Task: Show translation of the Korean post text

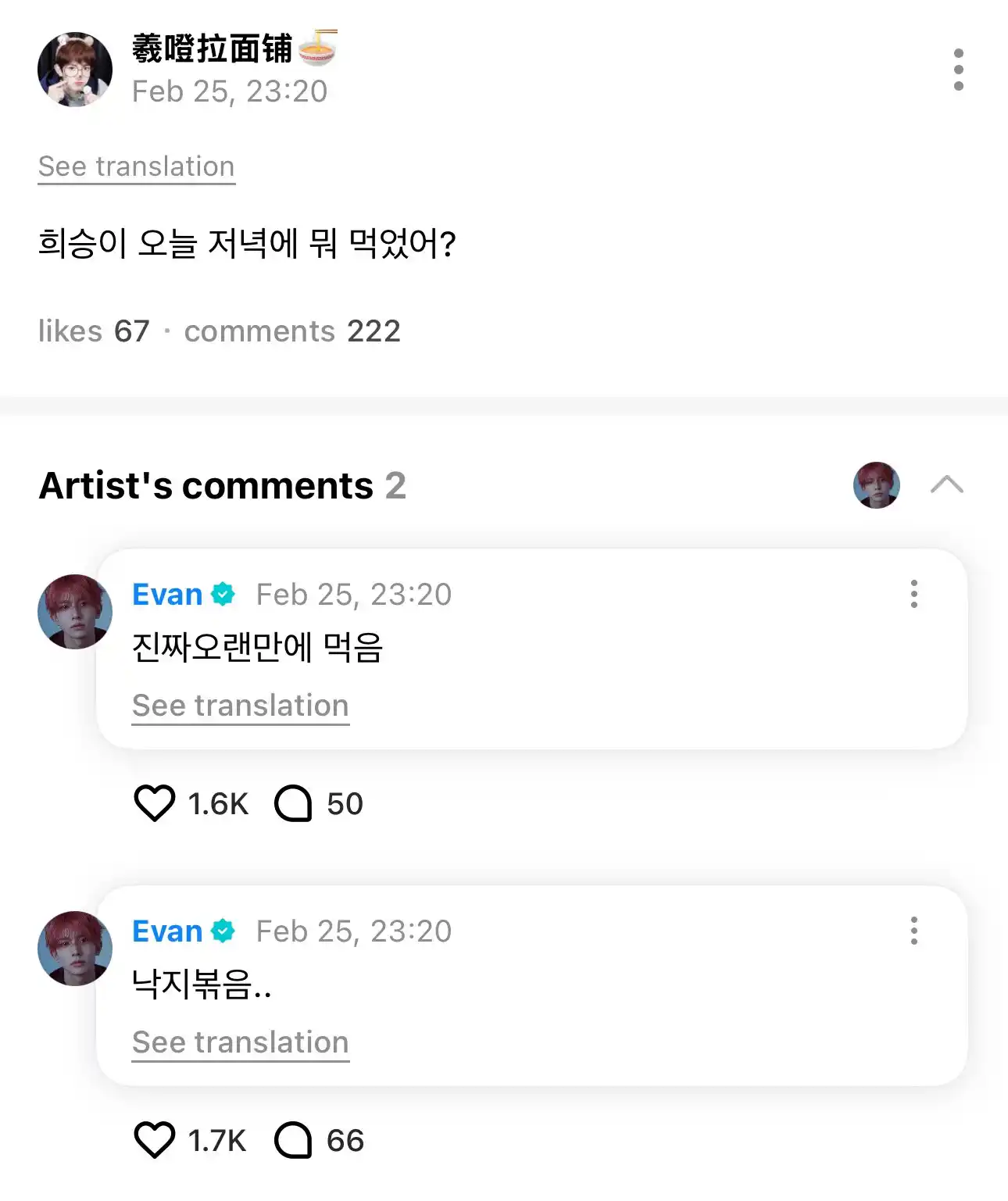Action: (136, 166)
